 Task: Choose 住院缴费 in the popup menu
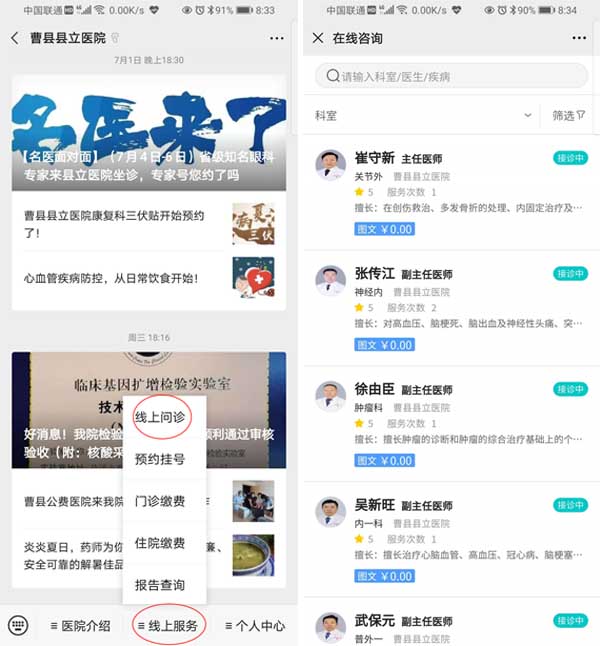(160, 543)
